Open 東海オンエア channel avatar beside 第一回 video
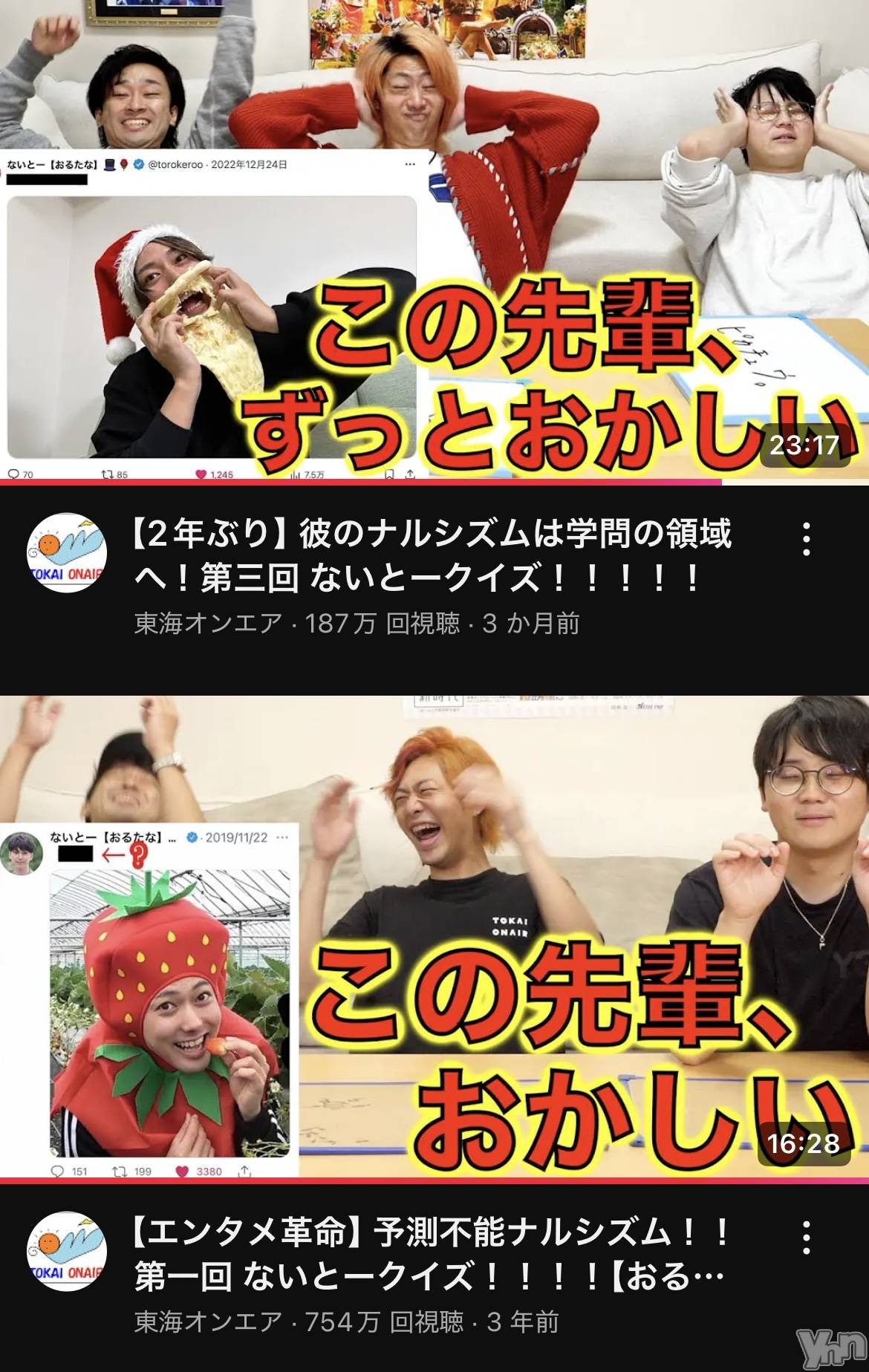The image size is (869, 1372). [x=67, y=1251]
